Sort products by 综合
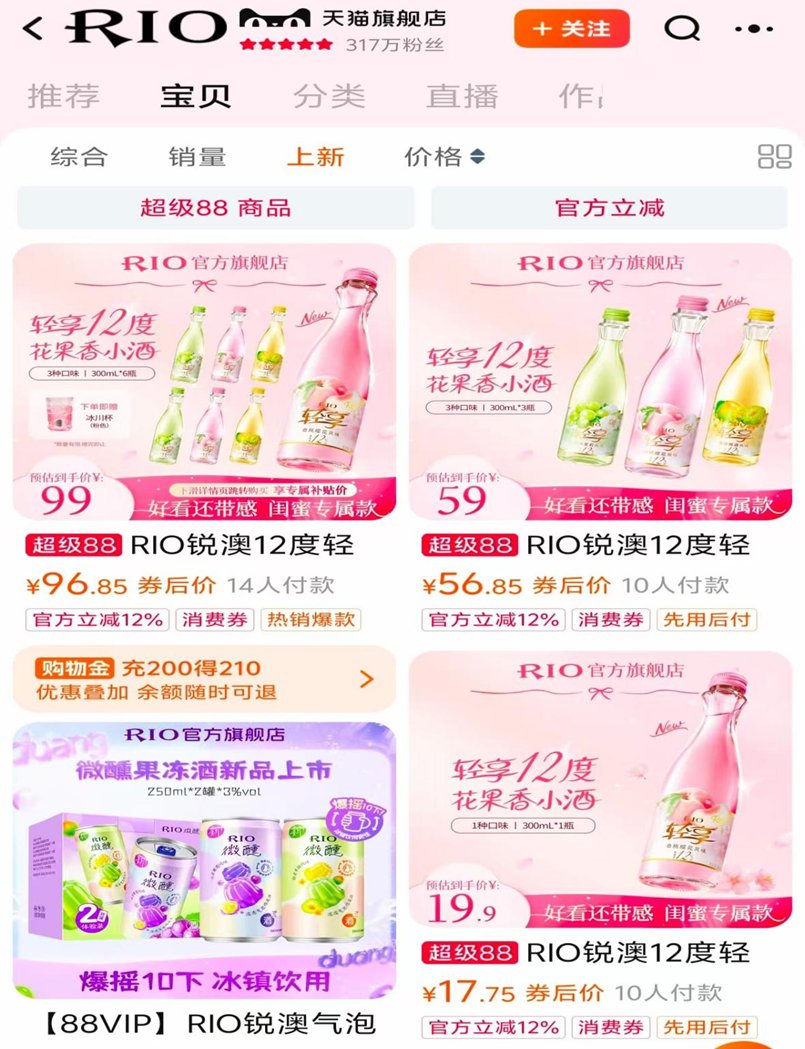 (79, 157)
